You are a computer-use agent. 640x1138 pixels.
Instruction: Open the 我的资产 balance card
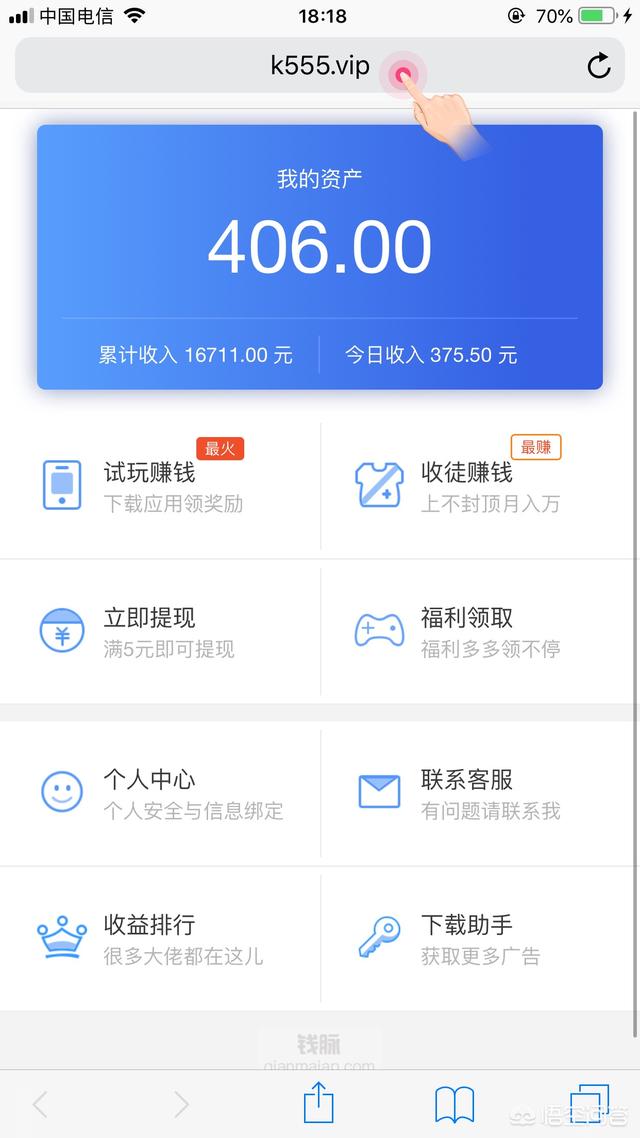(320, 257)
